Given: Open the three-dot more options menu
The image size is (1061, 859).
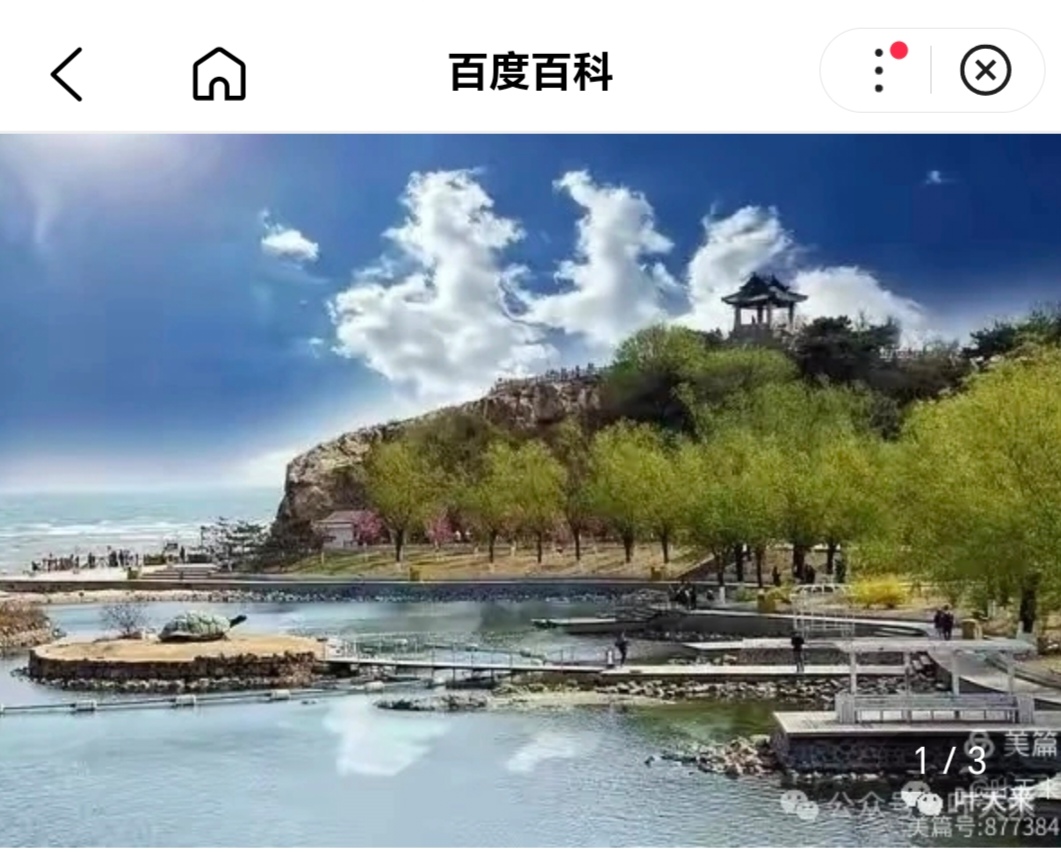Looking at the screenshot, I should pyautogui.click(x=879, y=71).
